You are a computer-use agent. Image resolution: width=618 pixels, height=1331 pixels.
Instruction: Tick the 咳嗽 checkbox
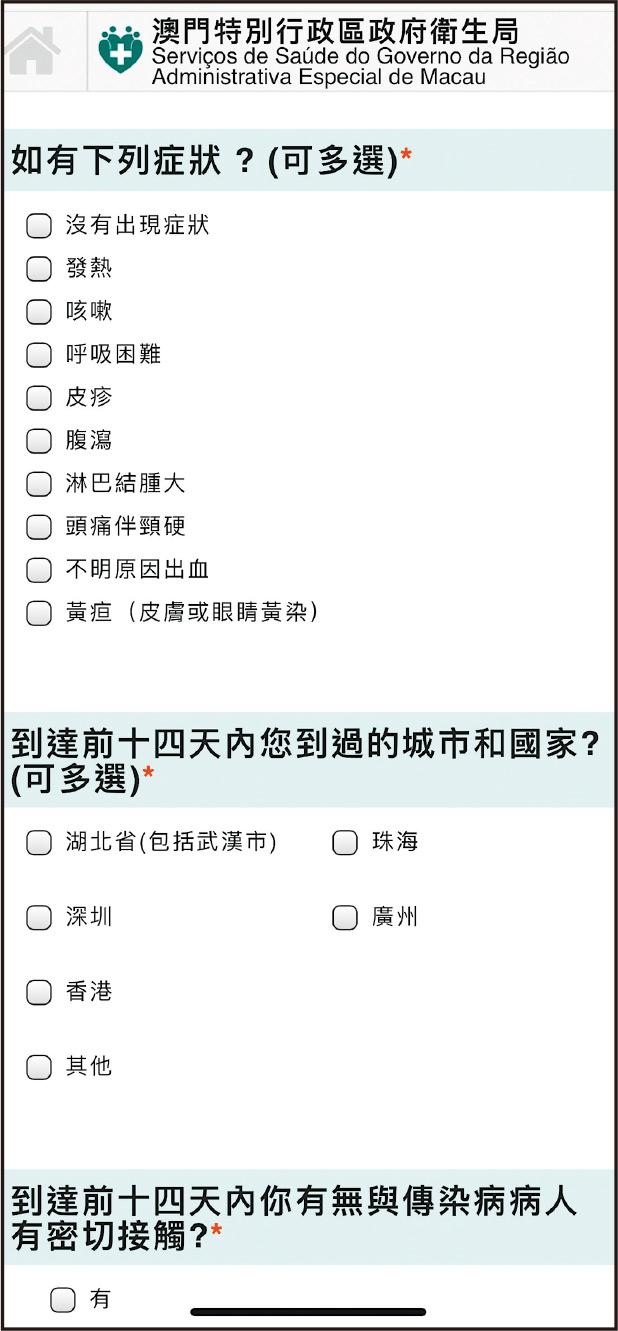(39, 312)
